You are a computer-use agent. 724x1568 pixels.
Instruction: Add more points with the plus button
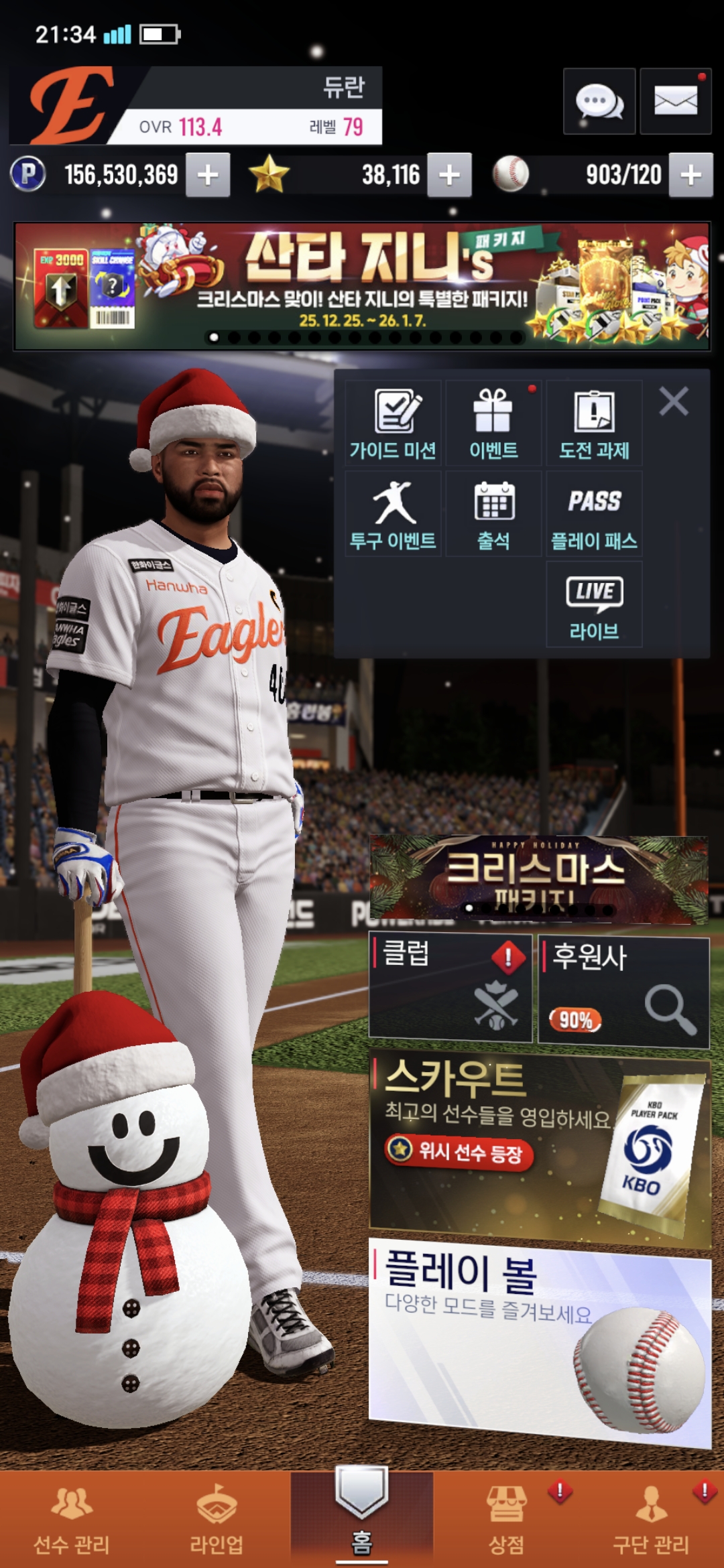click(x=208, y=175)
